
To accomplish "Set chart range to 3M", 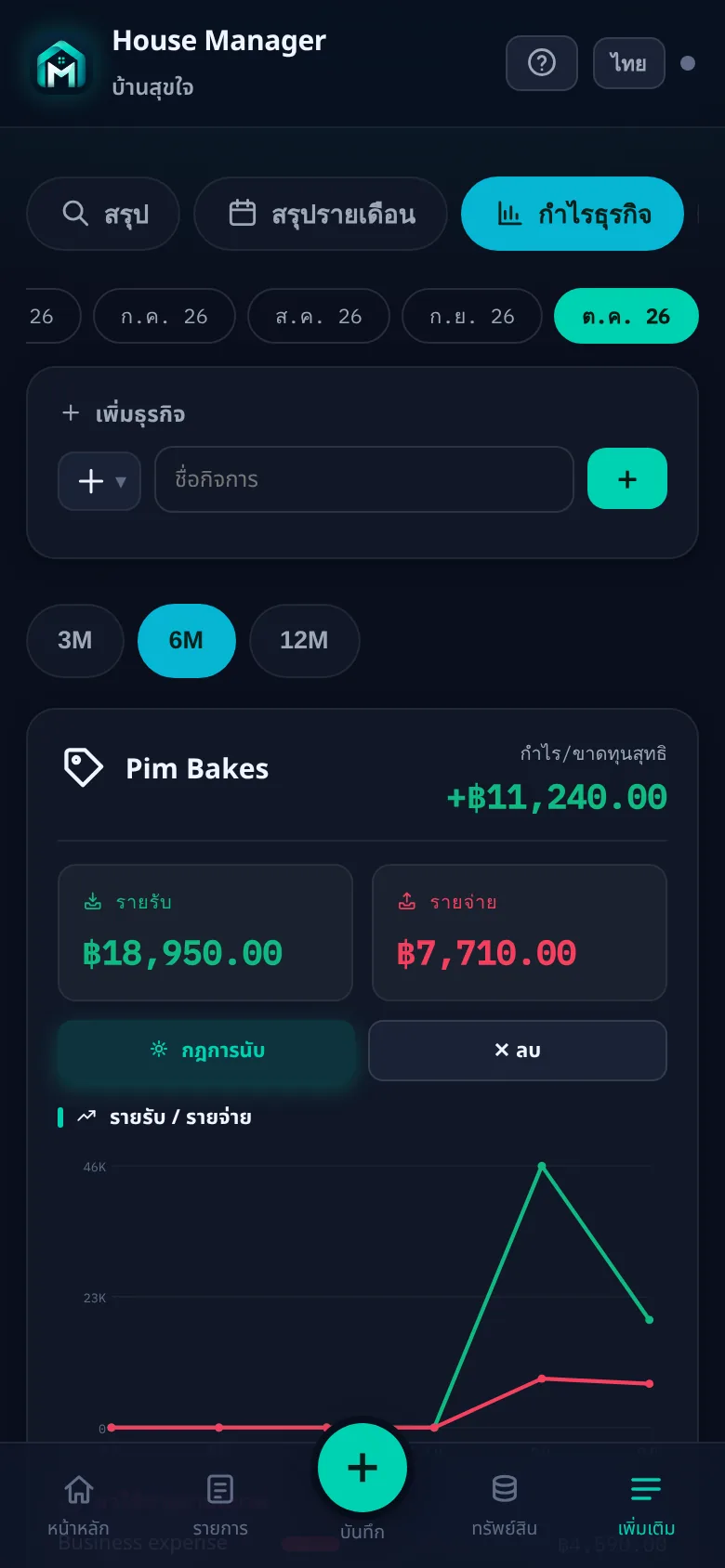I will [75, 640].
